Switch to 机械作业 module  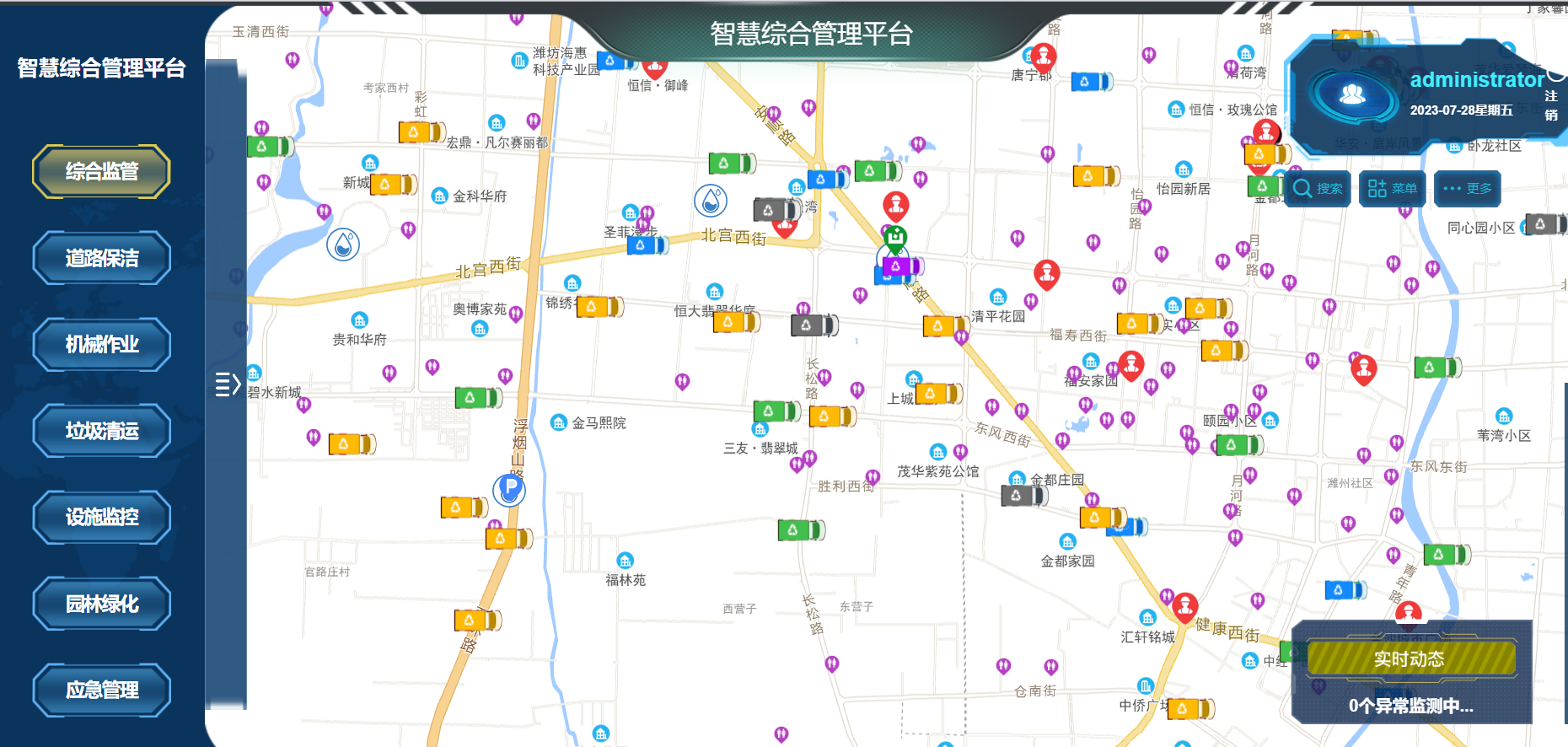[x=101, y=344]
